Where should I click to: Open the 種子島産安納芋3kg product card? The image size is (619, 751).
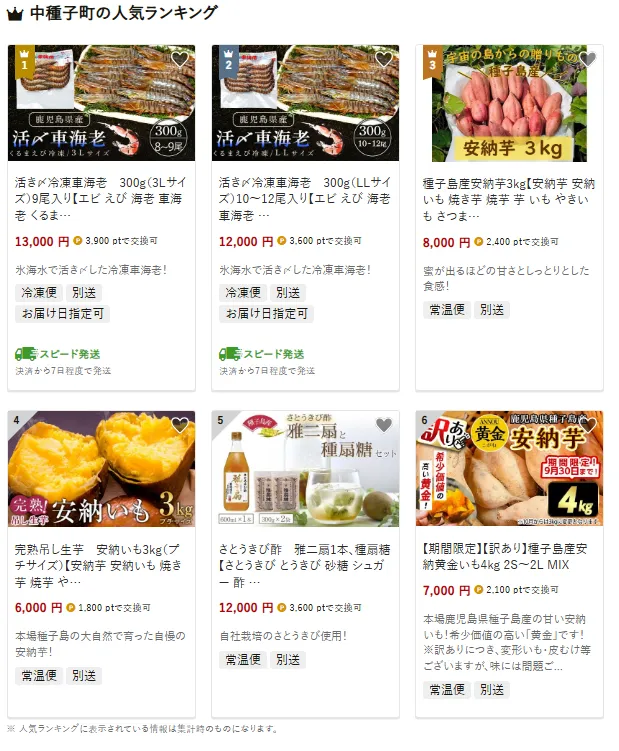pyautogui.click(x=508, y=199)
